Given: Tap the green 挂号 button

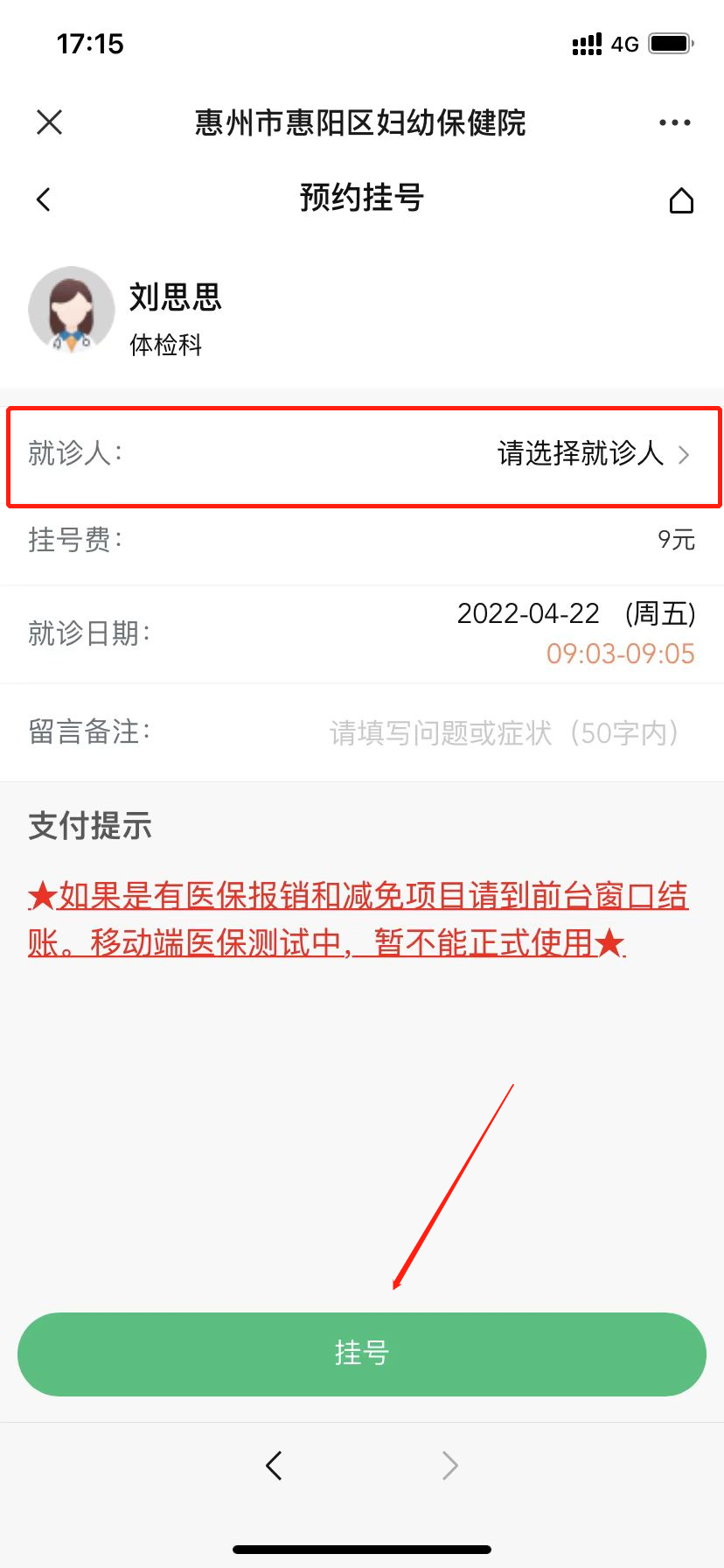Looking at the screenshot, I should click(362, 1354).
